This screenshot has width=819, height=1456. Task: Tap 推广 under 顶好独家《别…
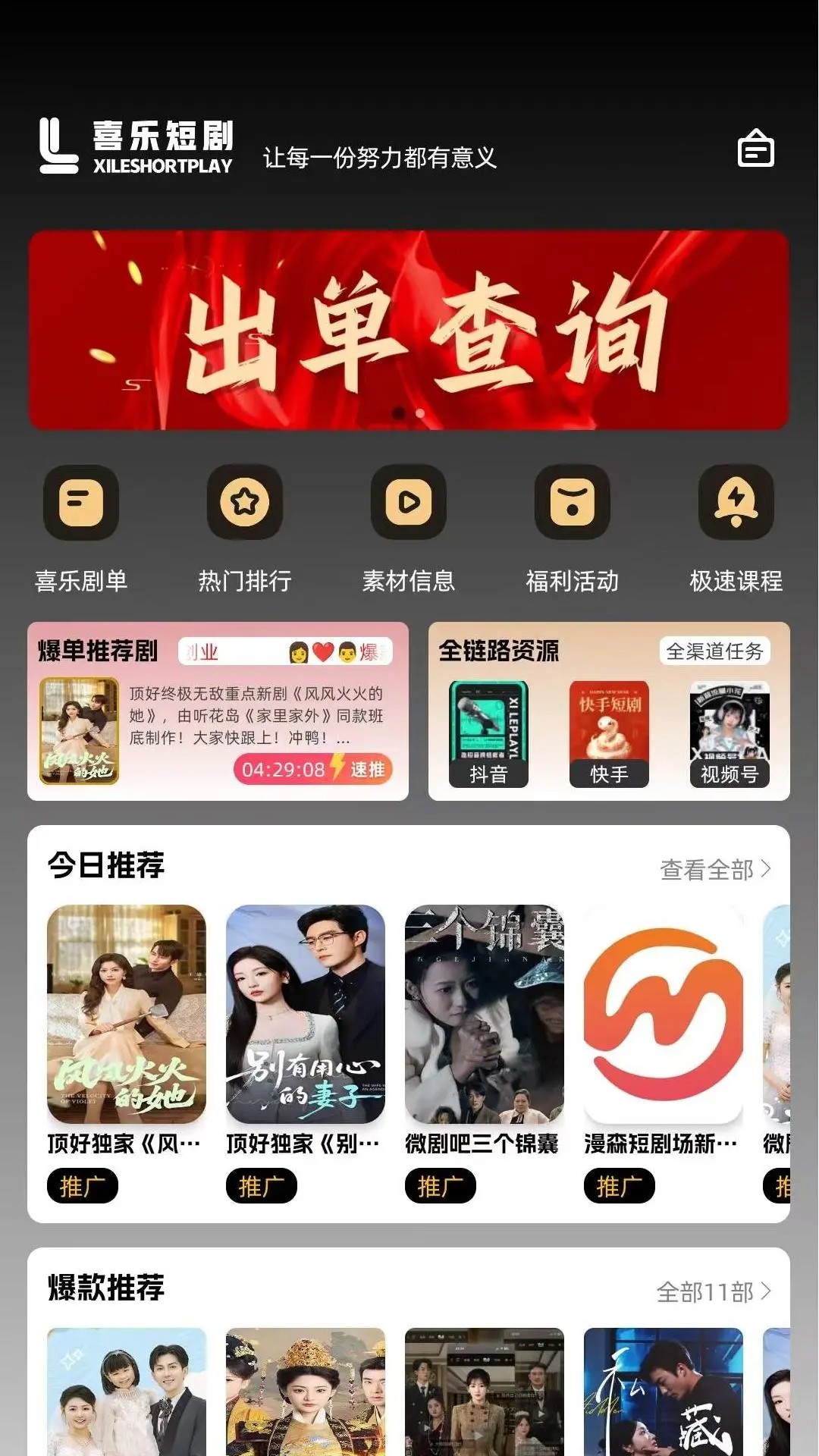pyautogui.click(x=262, y=1186)
